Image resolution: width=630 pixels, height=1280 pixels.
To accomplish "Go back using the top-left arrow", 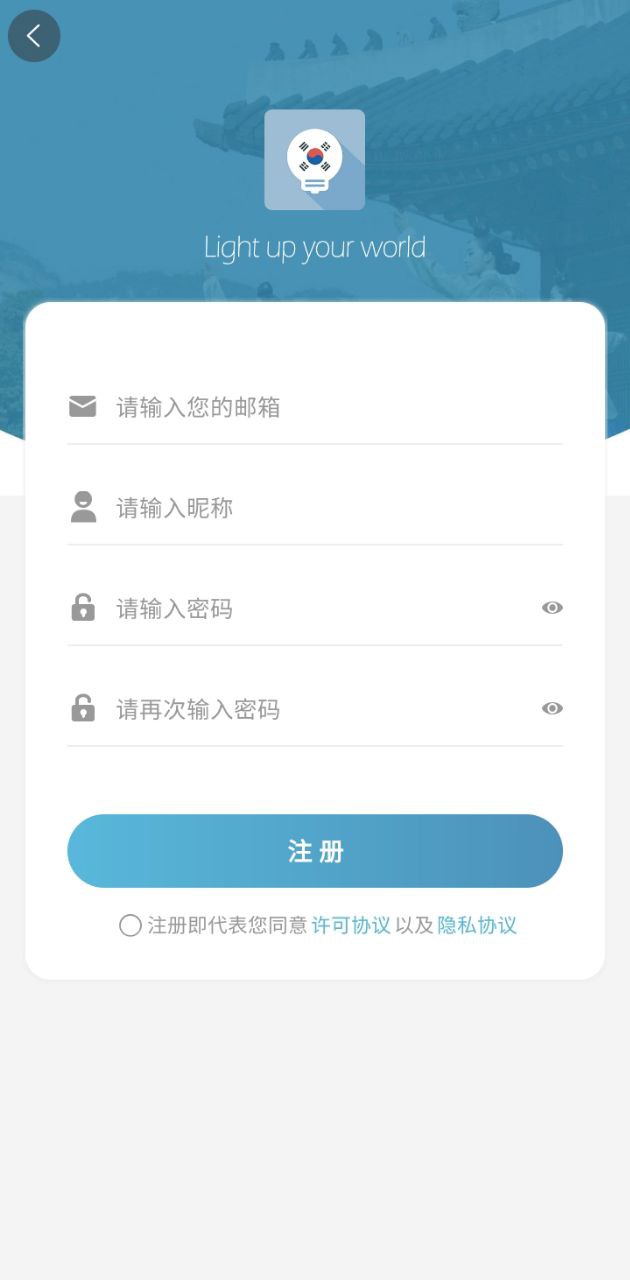I will click(x=34, y=36).
